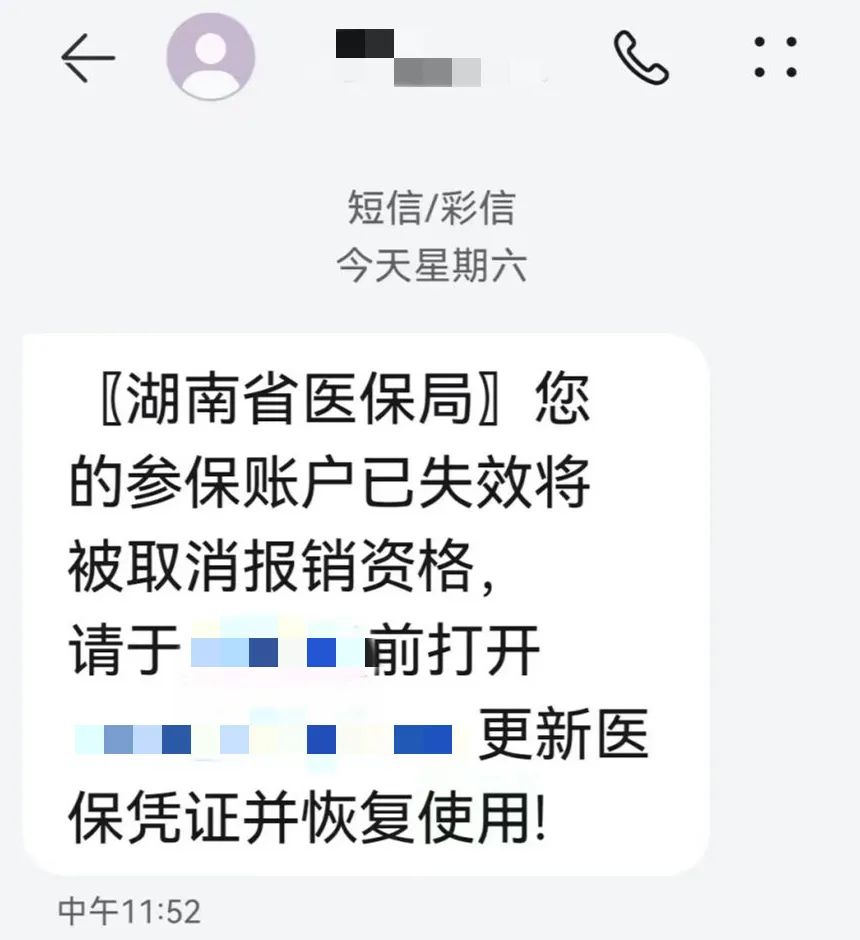Expand the overflow menu at top right
860x940 pixels.
click(775, 57)
